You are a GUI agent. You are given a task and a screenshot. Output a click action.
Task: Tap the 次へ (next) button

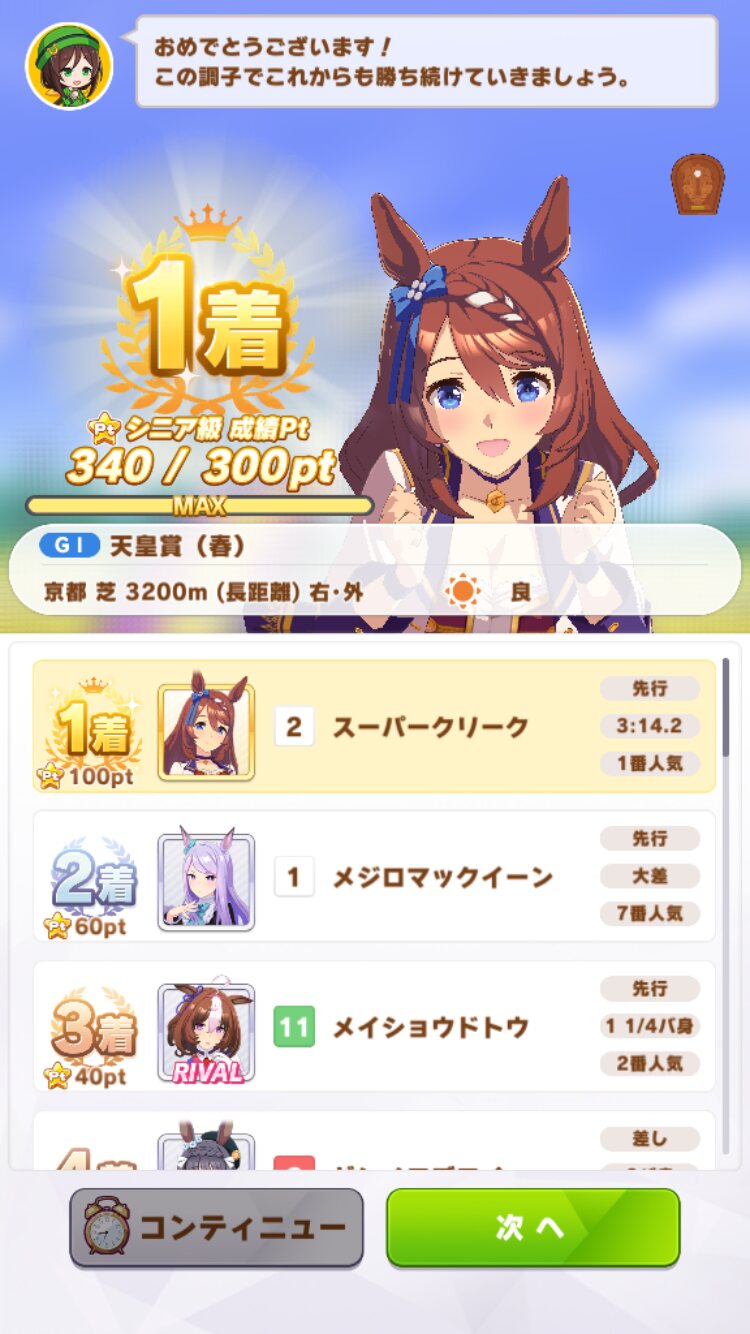point(533,1227)
